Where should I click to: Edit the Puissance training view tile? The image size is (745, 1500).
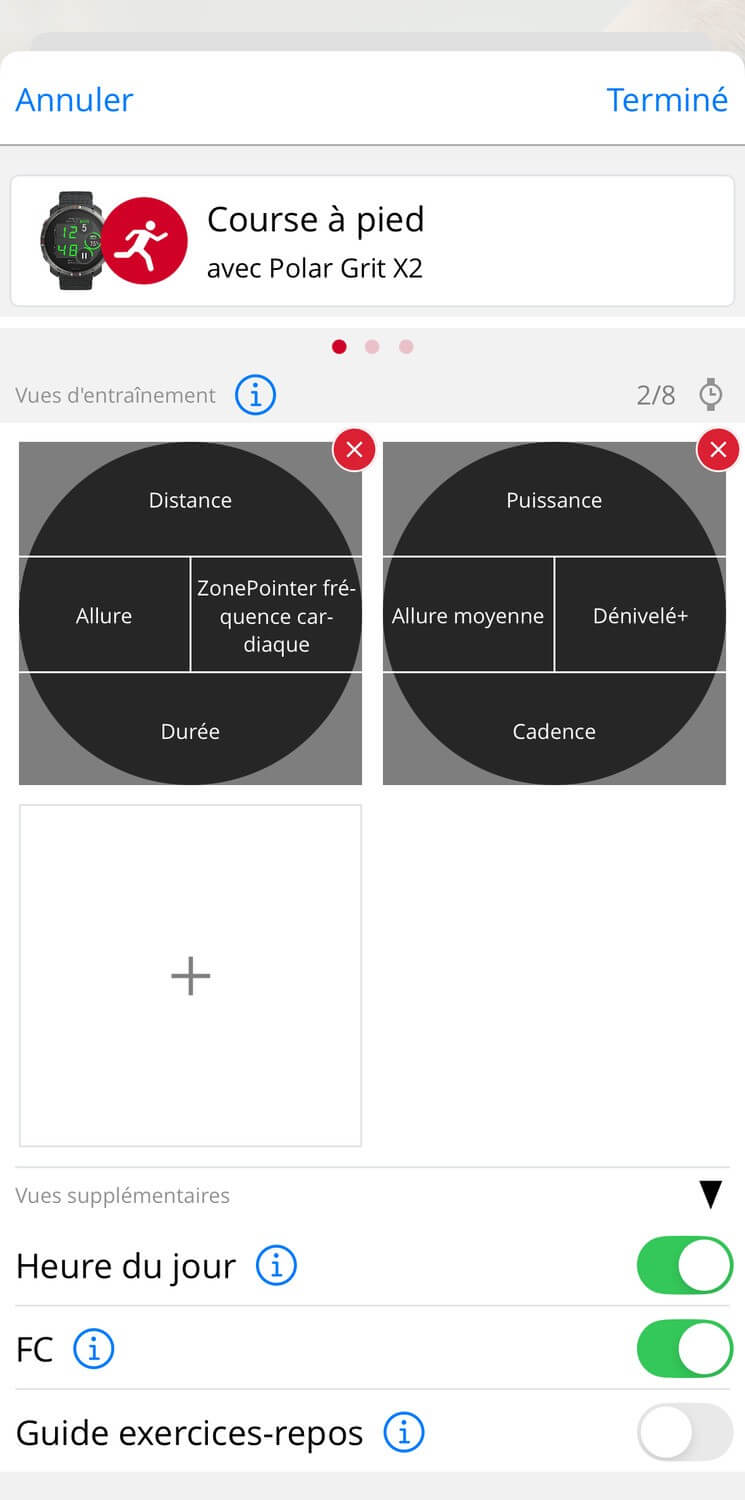pos(554,614)
